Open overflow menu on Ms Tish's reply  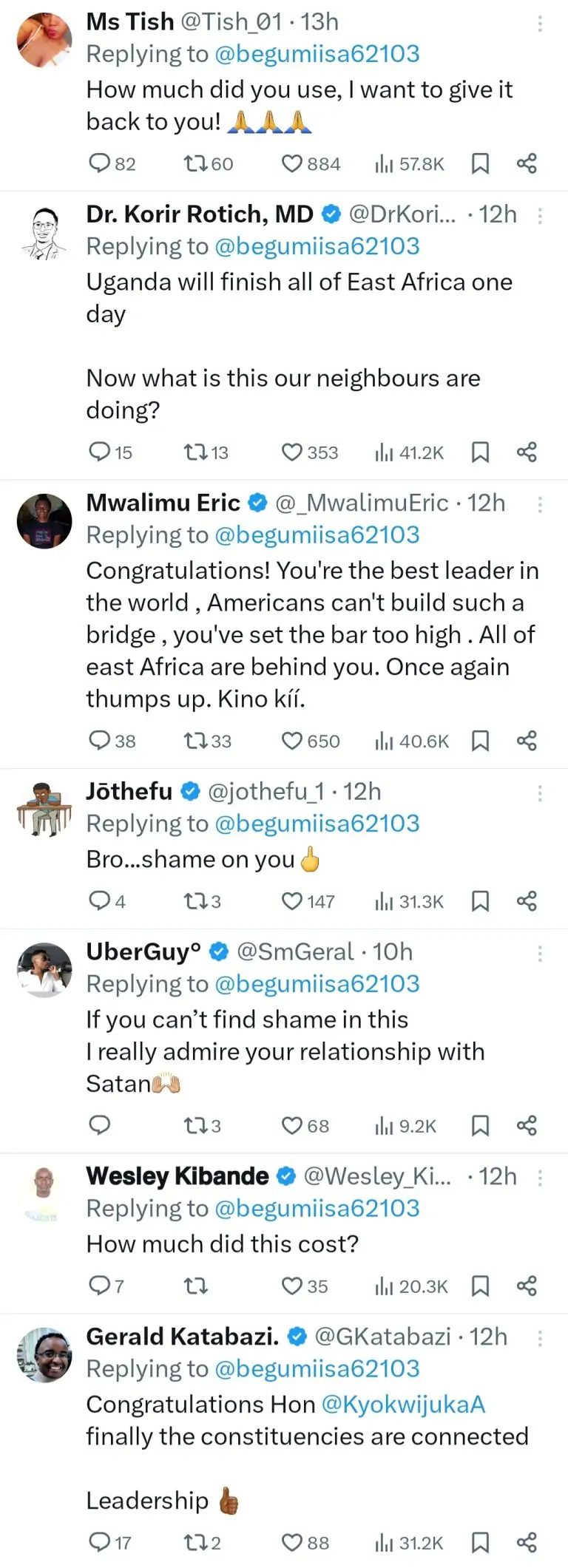[540, 24]
